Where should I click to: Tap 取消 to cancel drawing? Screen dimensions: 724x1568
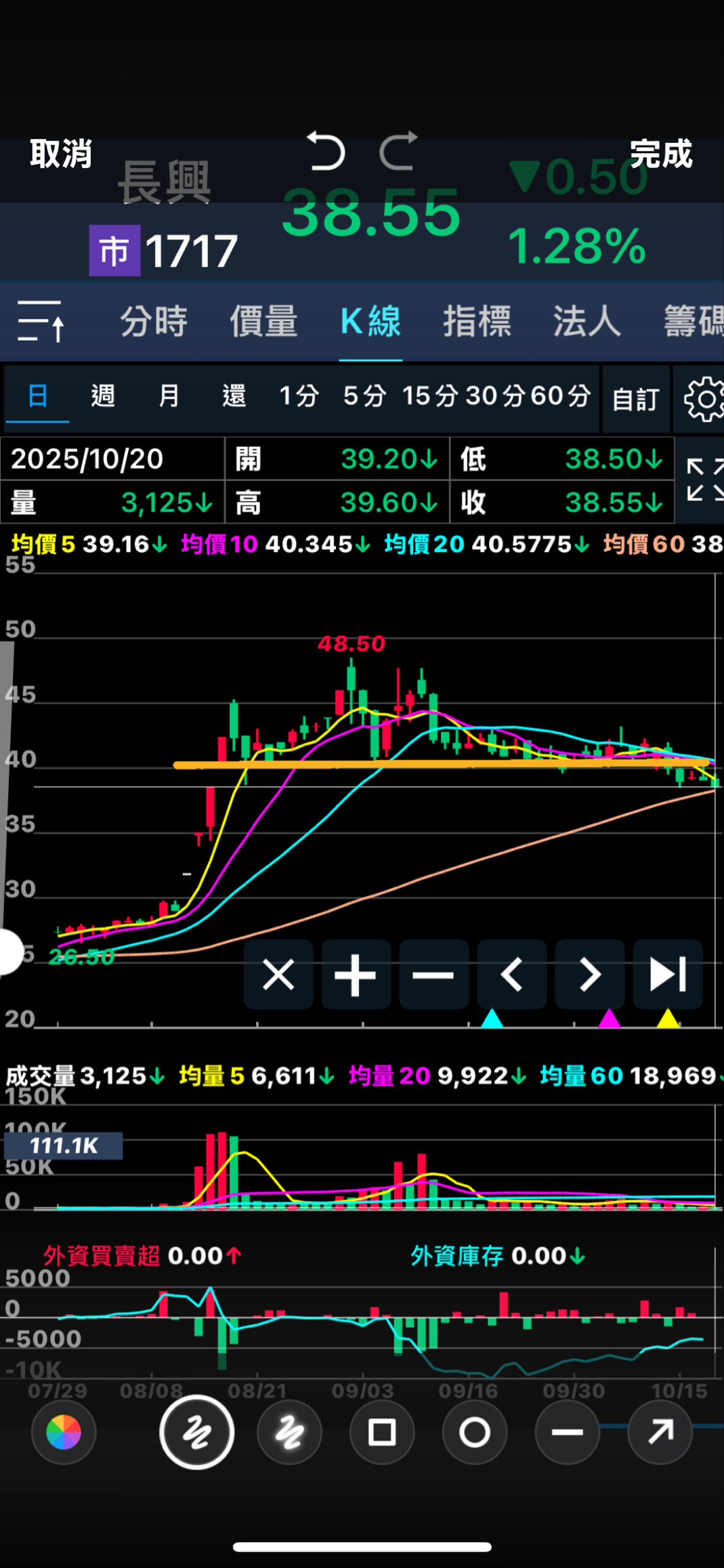coord(61,154)
